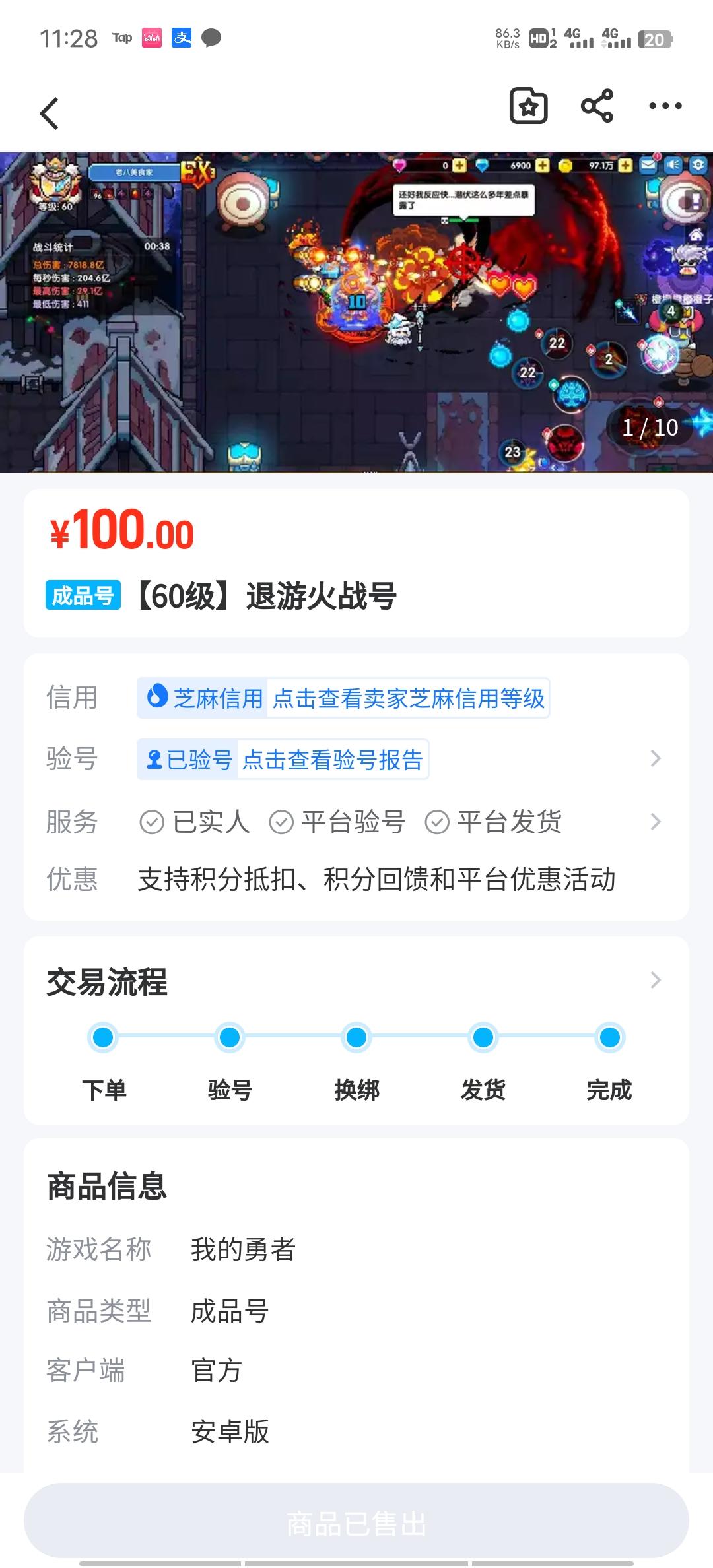713x1568 pixels.
Task: Click the 商品已售出 bottom button
Action: pos(356,1524)
